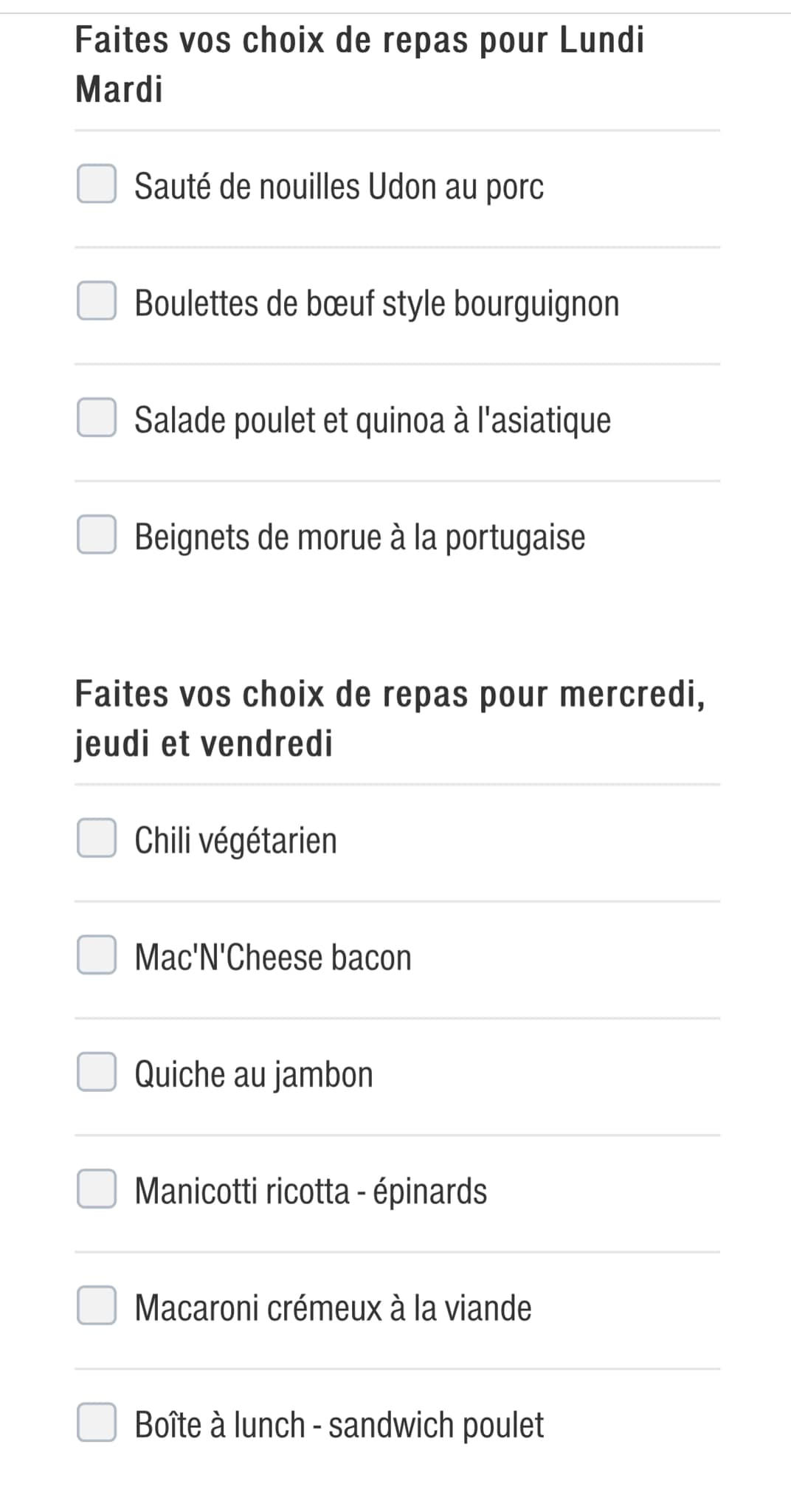The image size is (791, 1512).
Task: Choose Manicotti ricotta - épinards
Action: (x=97, y=1189)
